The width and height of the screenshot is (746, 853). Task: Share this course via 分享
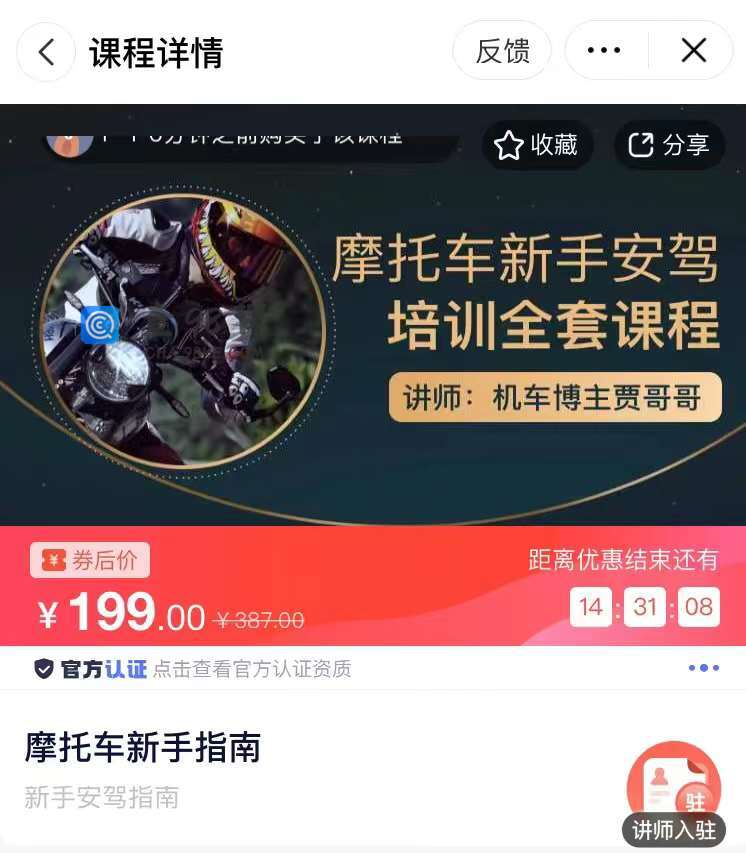tap(669, 145)
